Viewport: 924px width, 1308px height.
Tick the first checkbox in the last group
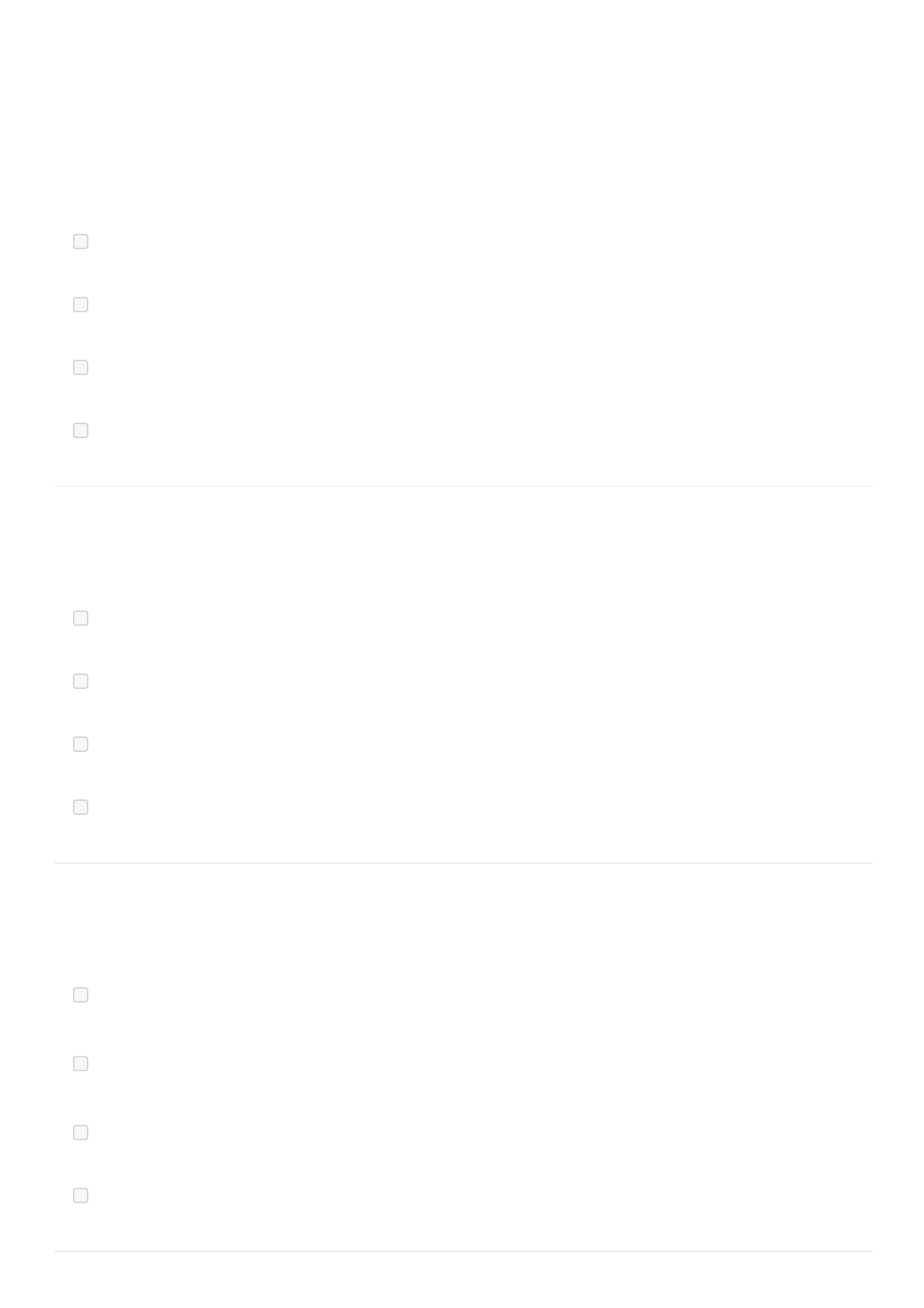(x=81, y=995)
